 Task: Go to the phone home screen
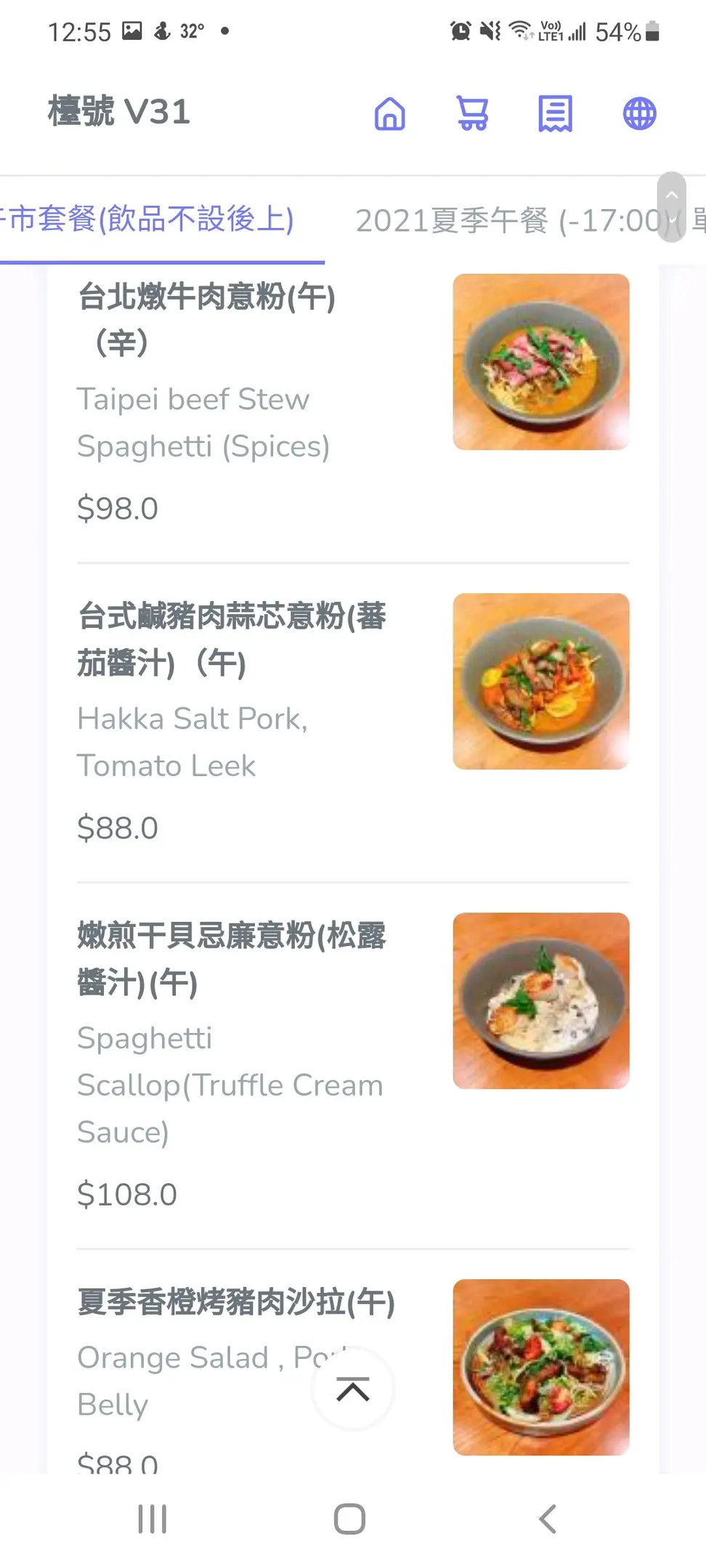pyautogui.click(x=349, y=1519)
